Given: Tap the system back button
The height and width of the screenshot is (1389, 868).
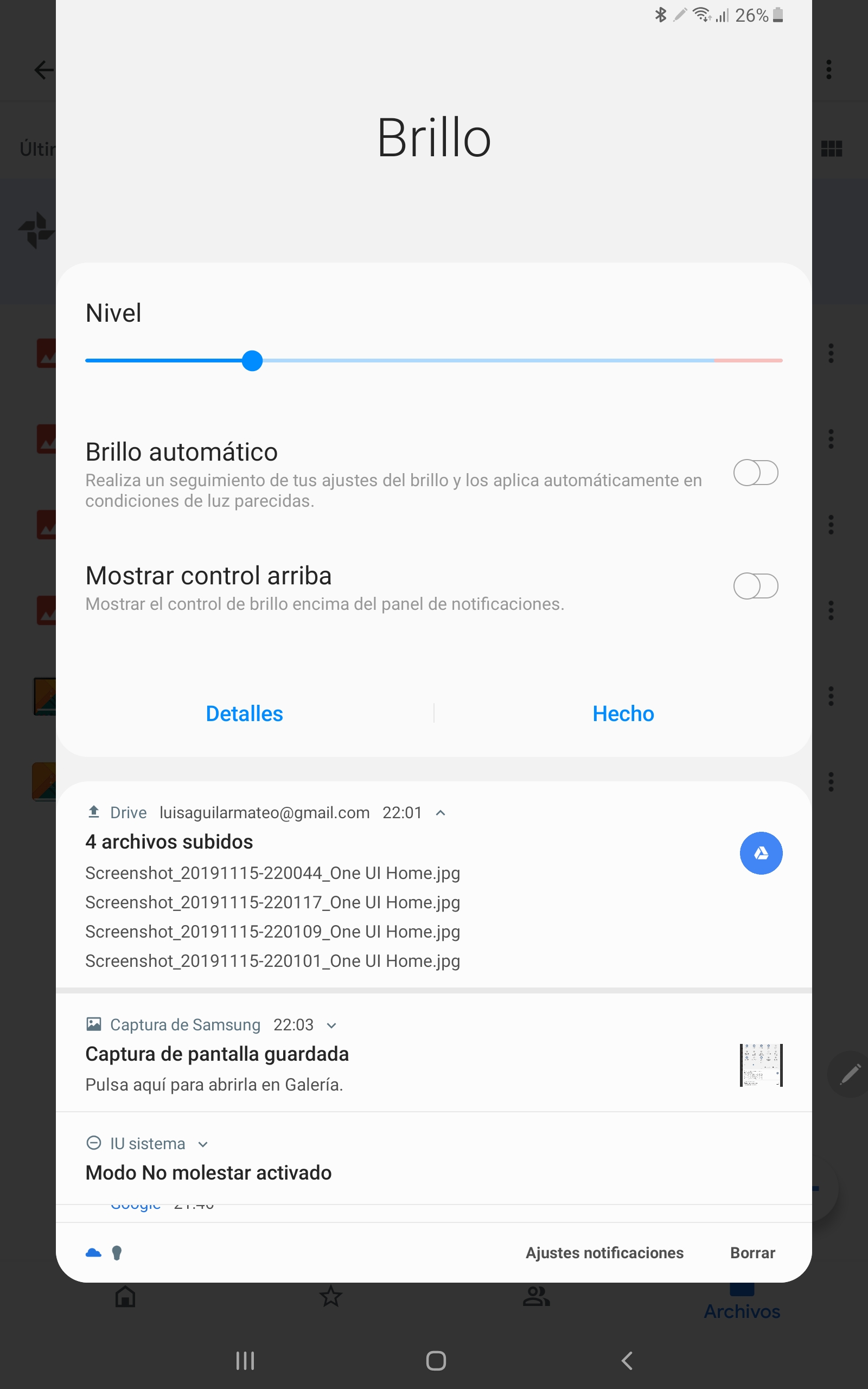Looking at the screenshot, I should [x=627, y=1360].
